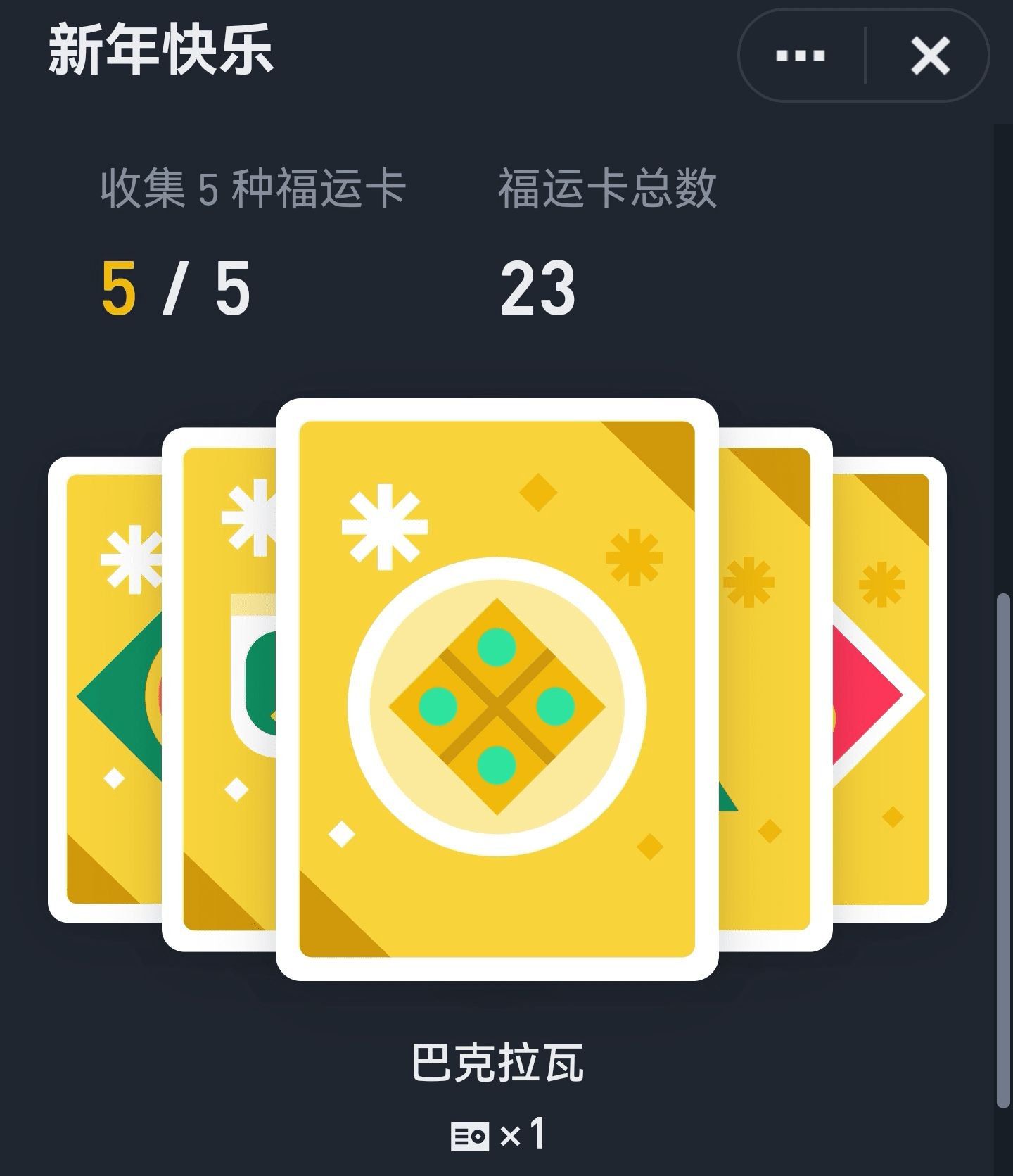Screen dimensions: 1013x1176
Task: Close the 新年快乐 mini program
Action: [930, 56]
